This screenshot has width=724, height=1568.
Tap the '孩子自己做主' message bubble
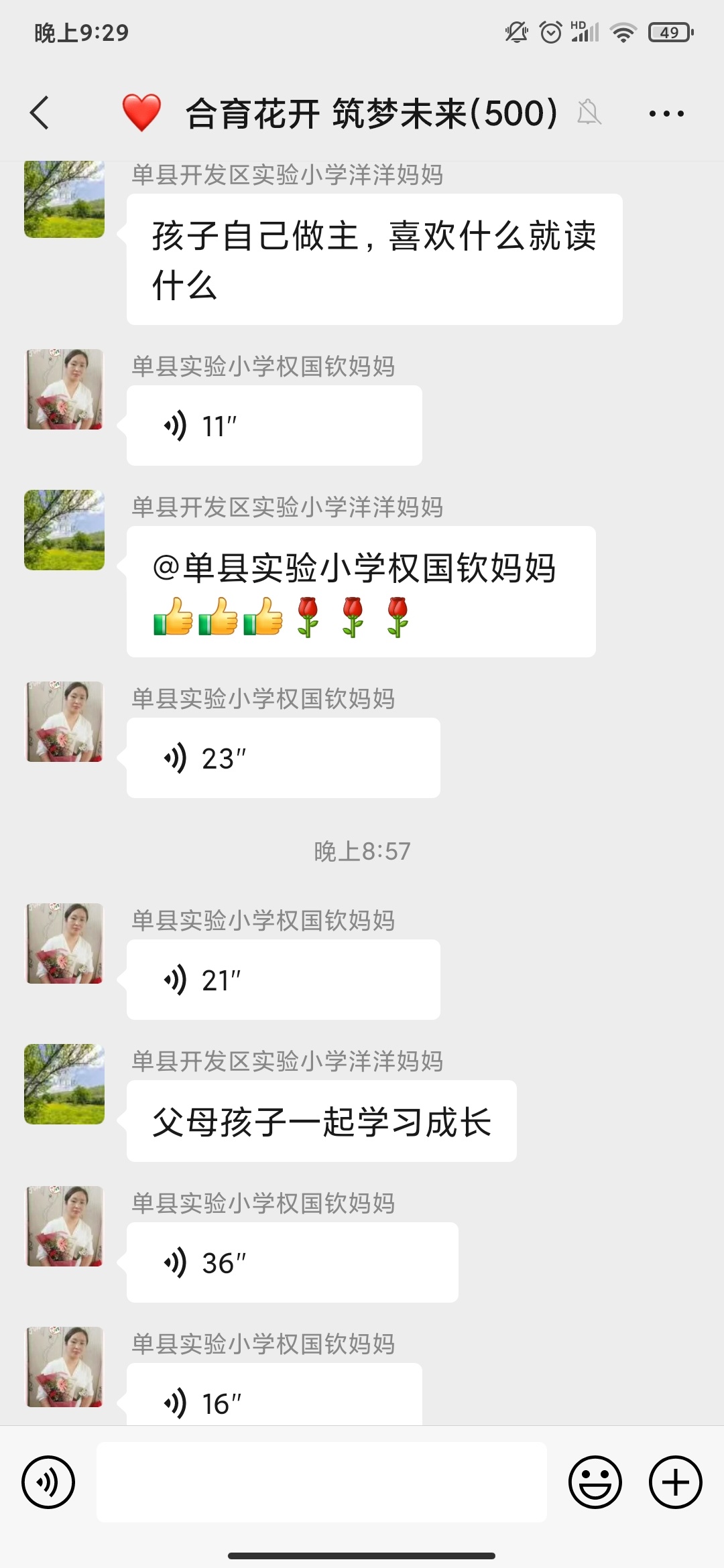[374, 258]
